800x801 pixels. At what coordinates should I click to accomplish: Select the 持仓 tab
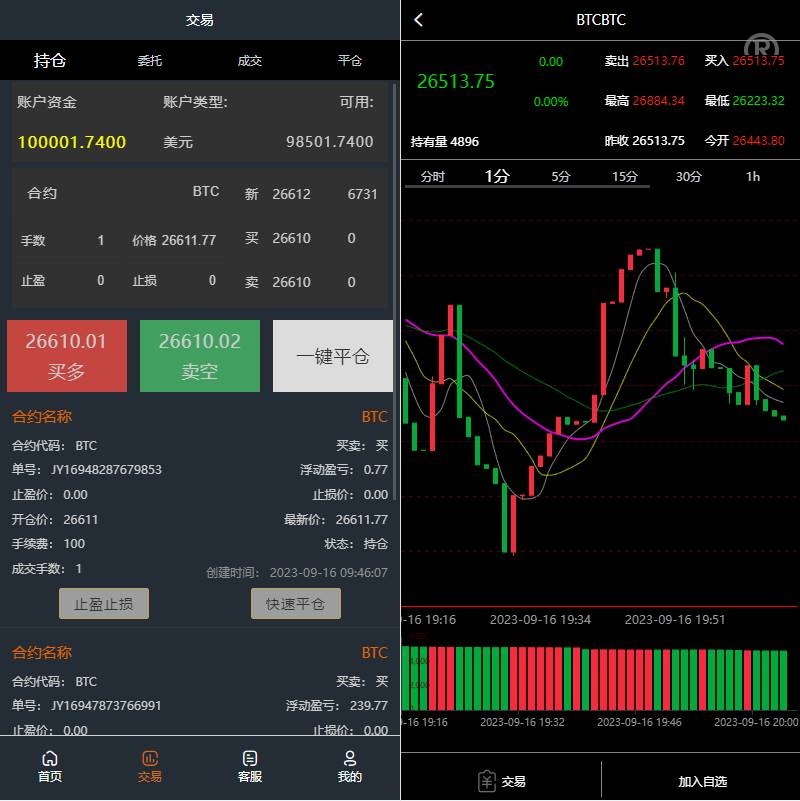coord(50,60)
